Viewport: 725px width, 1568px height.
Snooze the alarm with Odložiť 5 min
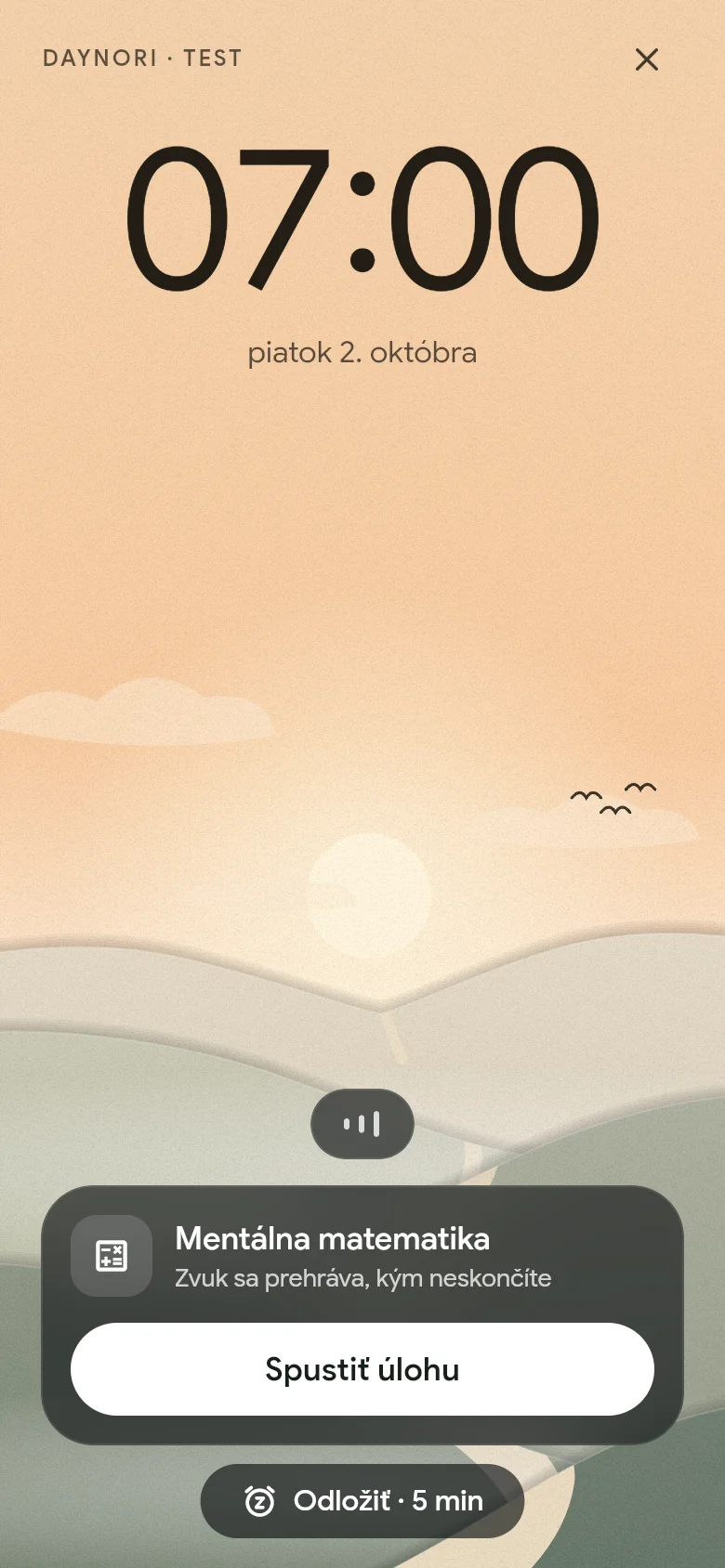[x=362, y=1501]
